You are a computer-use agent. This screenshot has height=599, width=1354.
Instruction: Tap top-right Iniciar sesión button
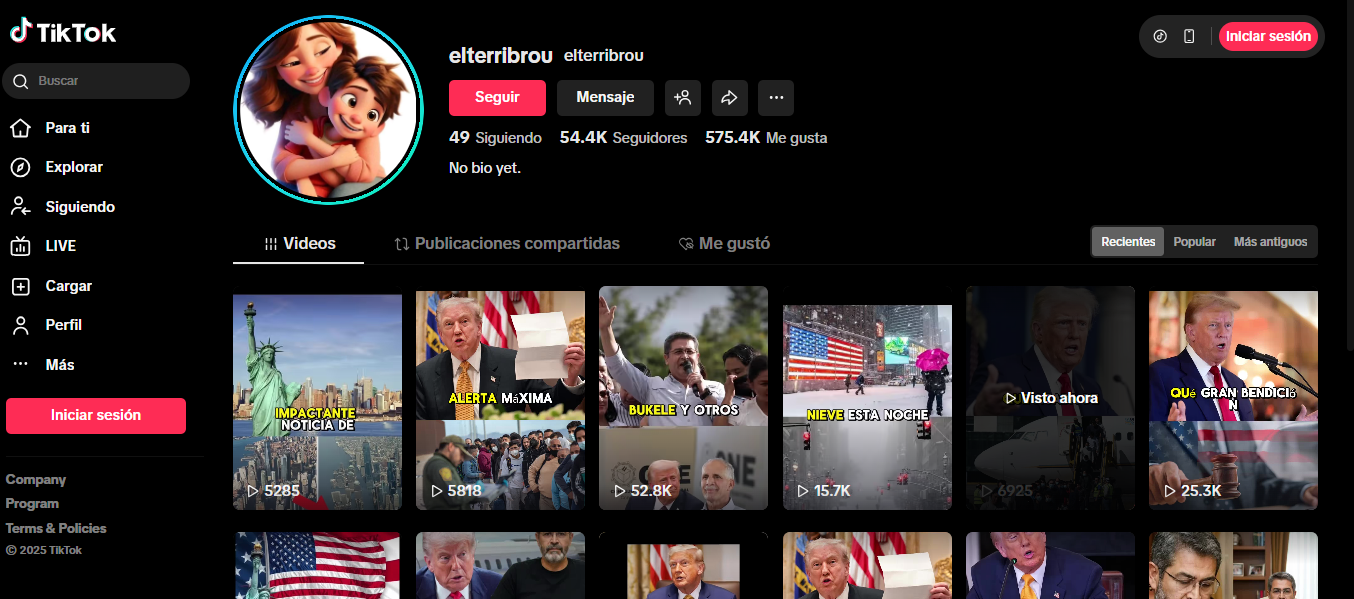1267,37
